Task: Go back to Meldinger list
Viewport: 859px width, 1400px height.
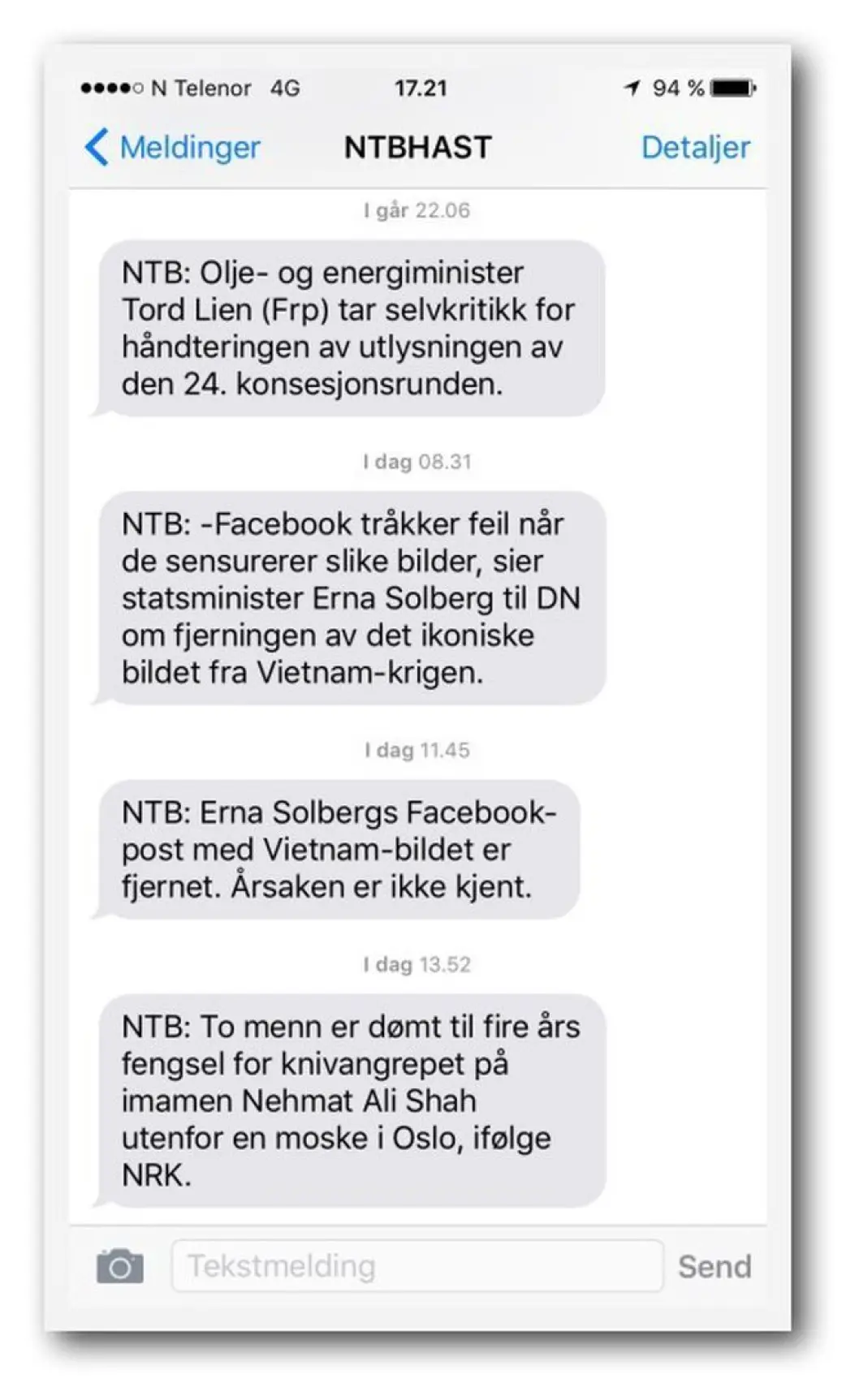Action: (x=172, y=148)
